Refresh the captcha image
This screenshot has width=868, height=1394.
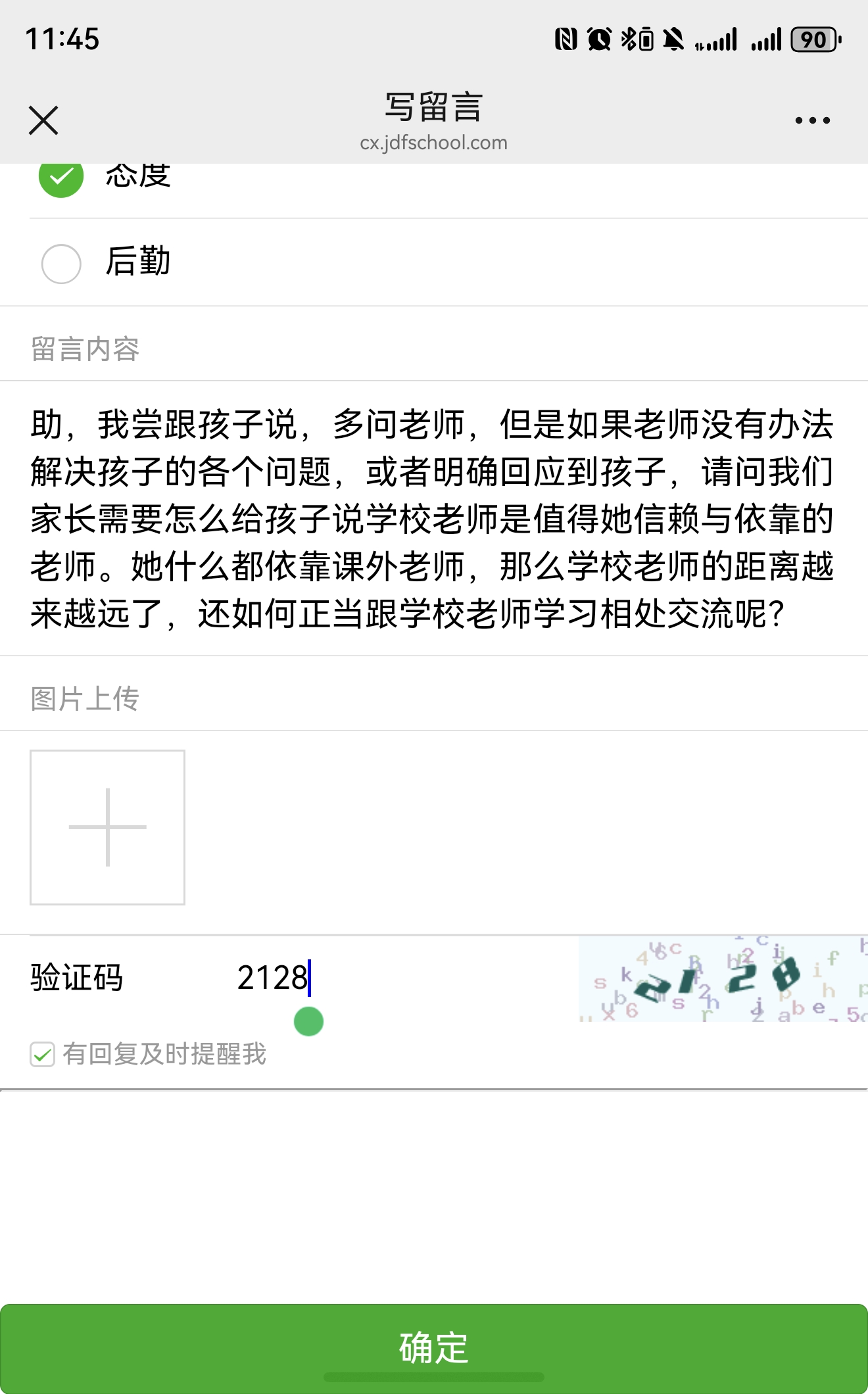tap(722, 979)
